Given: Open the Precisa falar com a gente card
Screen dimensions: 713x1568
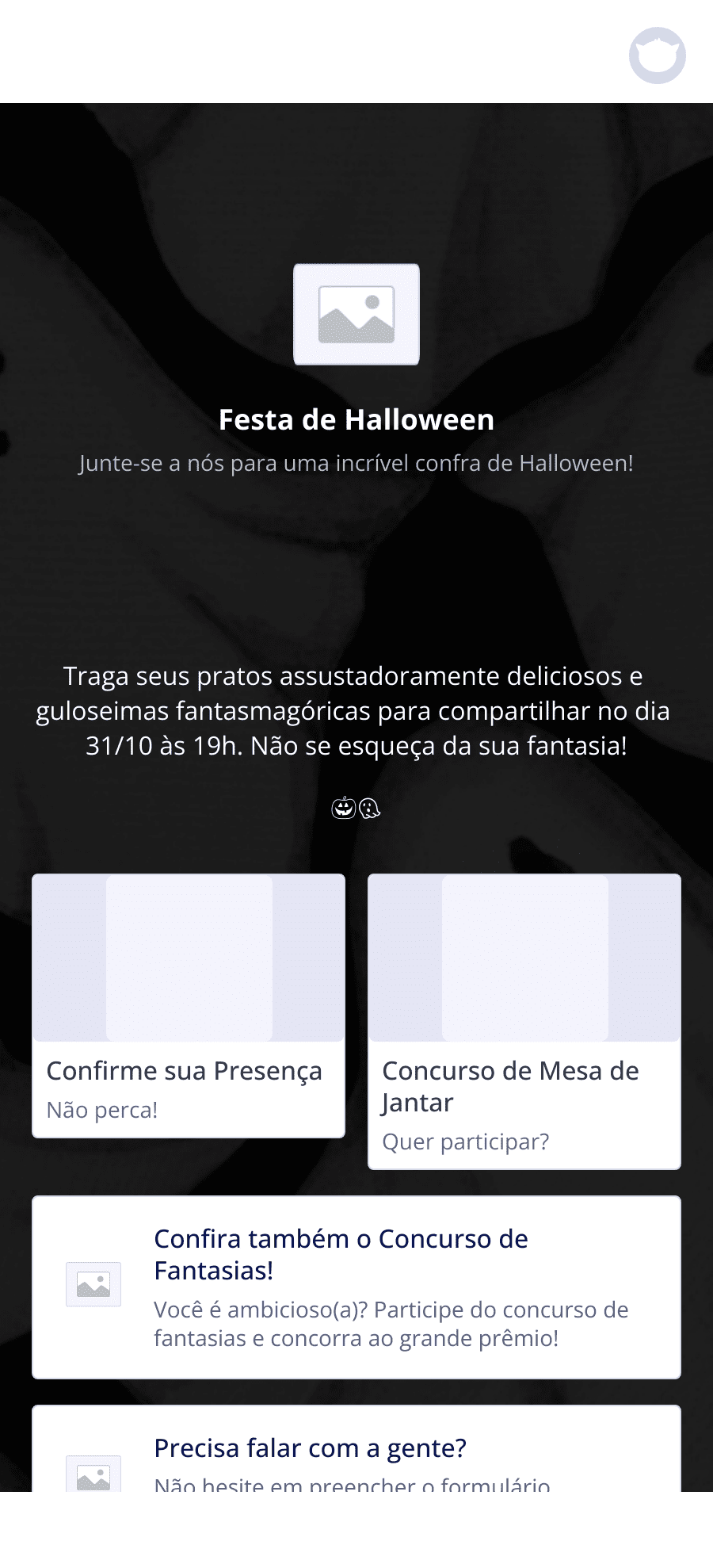Looking at the screenshot, I should (356, 1452).
